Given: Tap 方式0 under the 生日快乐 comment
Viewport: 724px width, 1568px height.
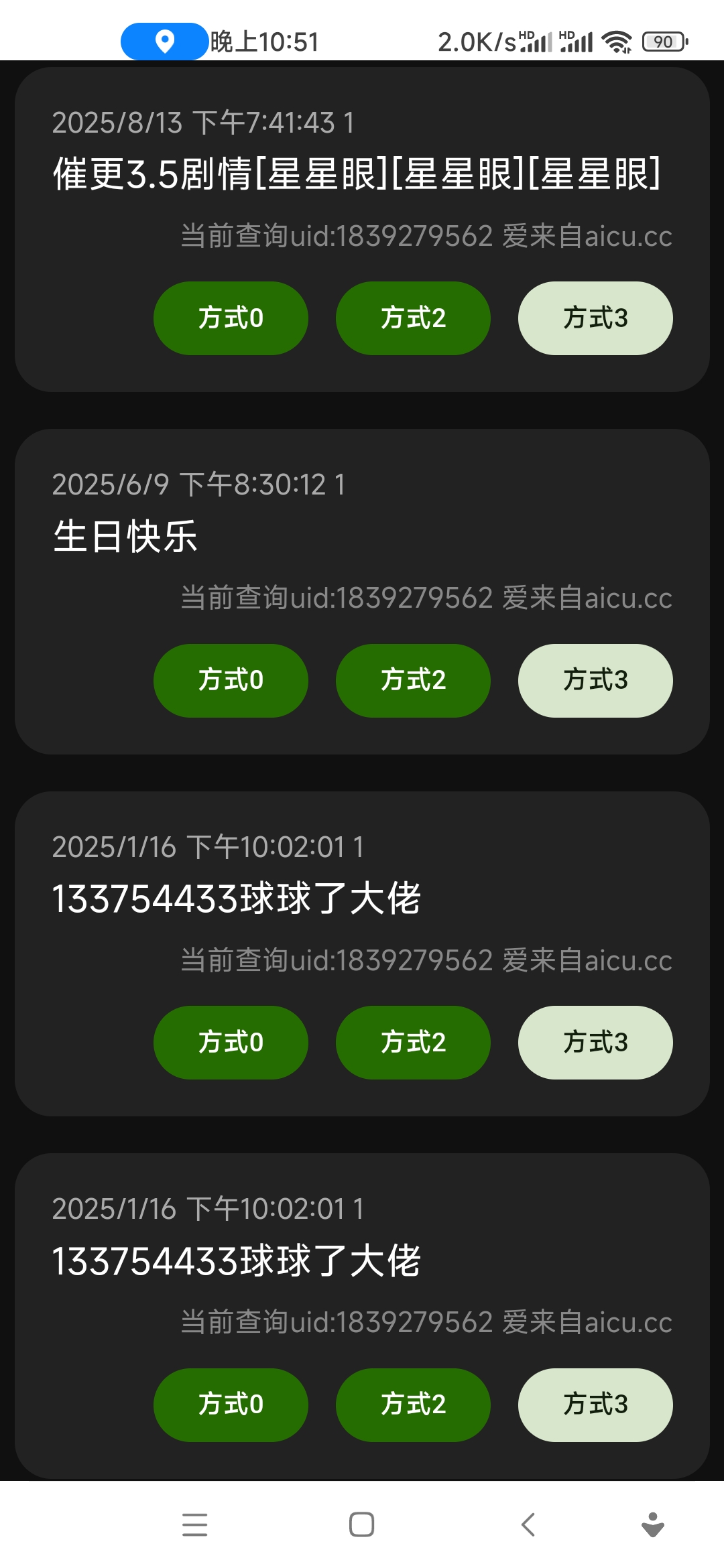Looking at the screenshot, I should click(231, 680).
